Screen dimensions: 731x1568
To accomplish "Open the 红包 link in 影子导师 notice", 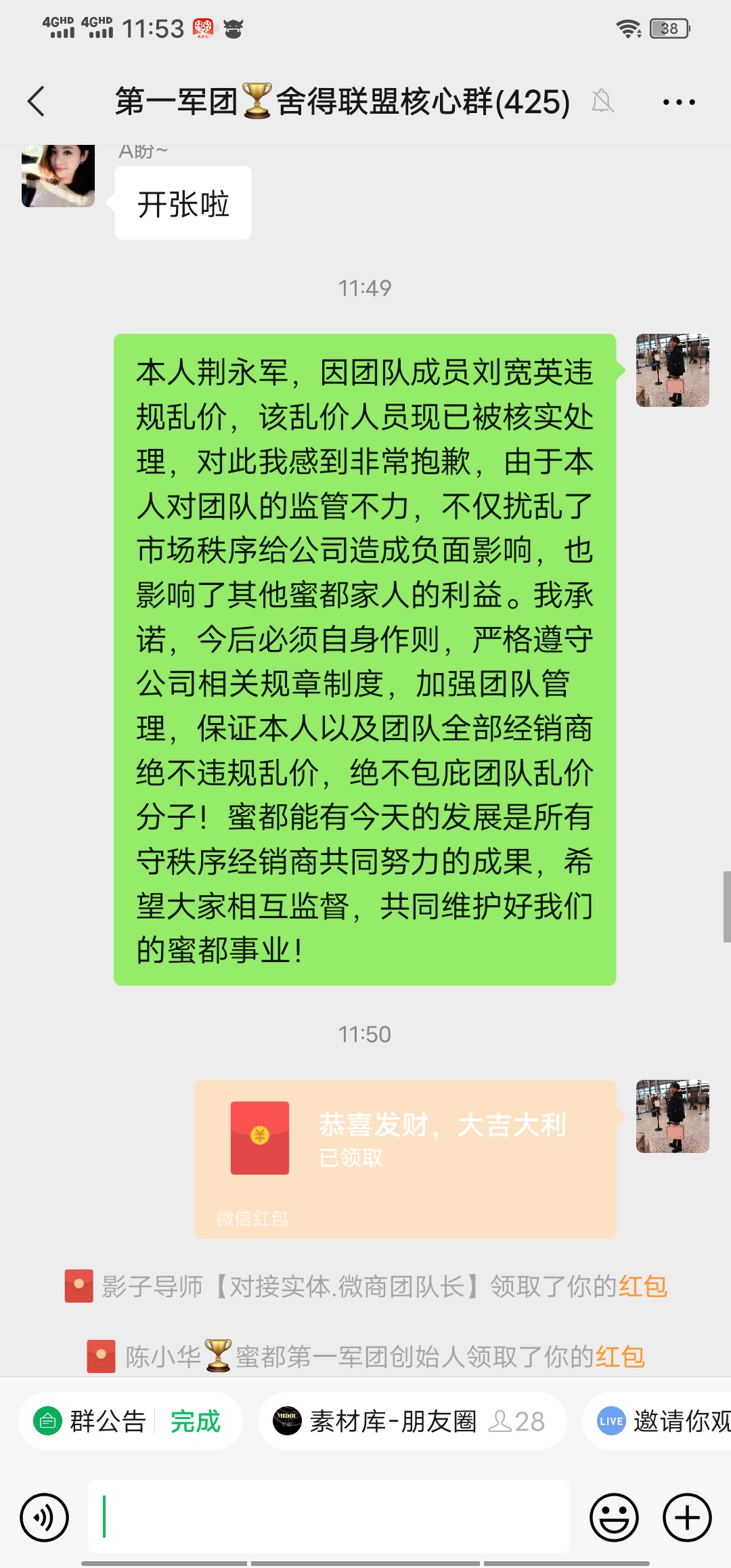I will (x=643, y=1286).
